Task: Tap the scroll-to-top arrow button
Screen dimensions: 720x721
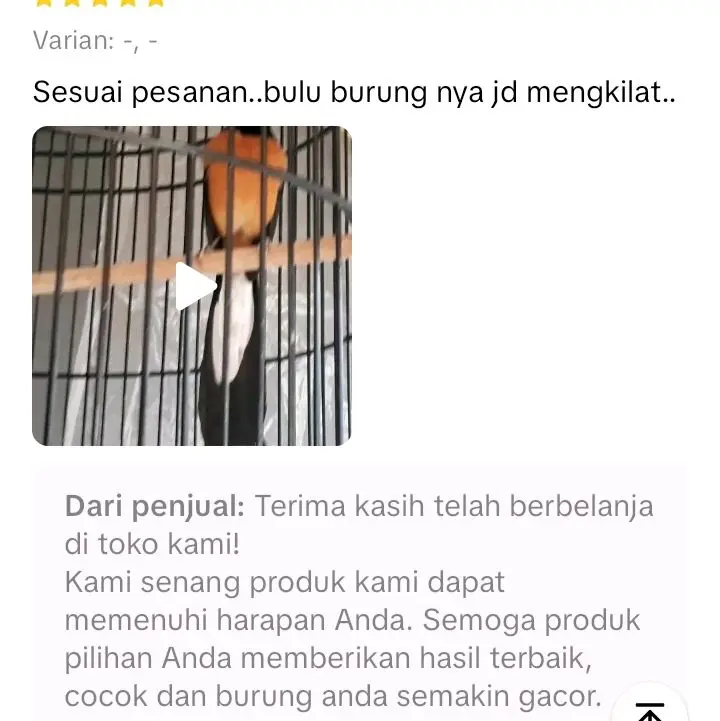Action: tap(650, 709)
